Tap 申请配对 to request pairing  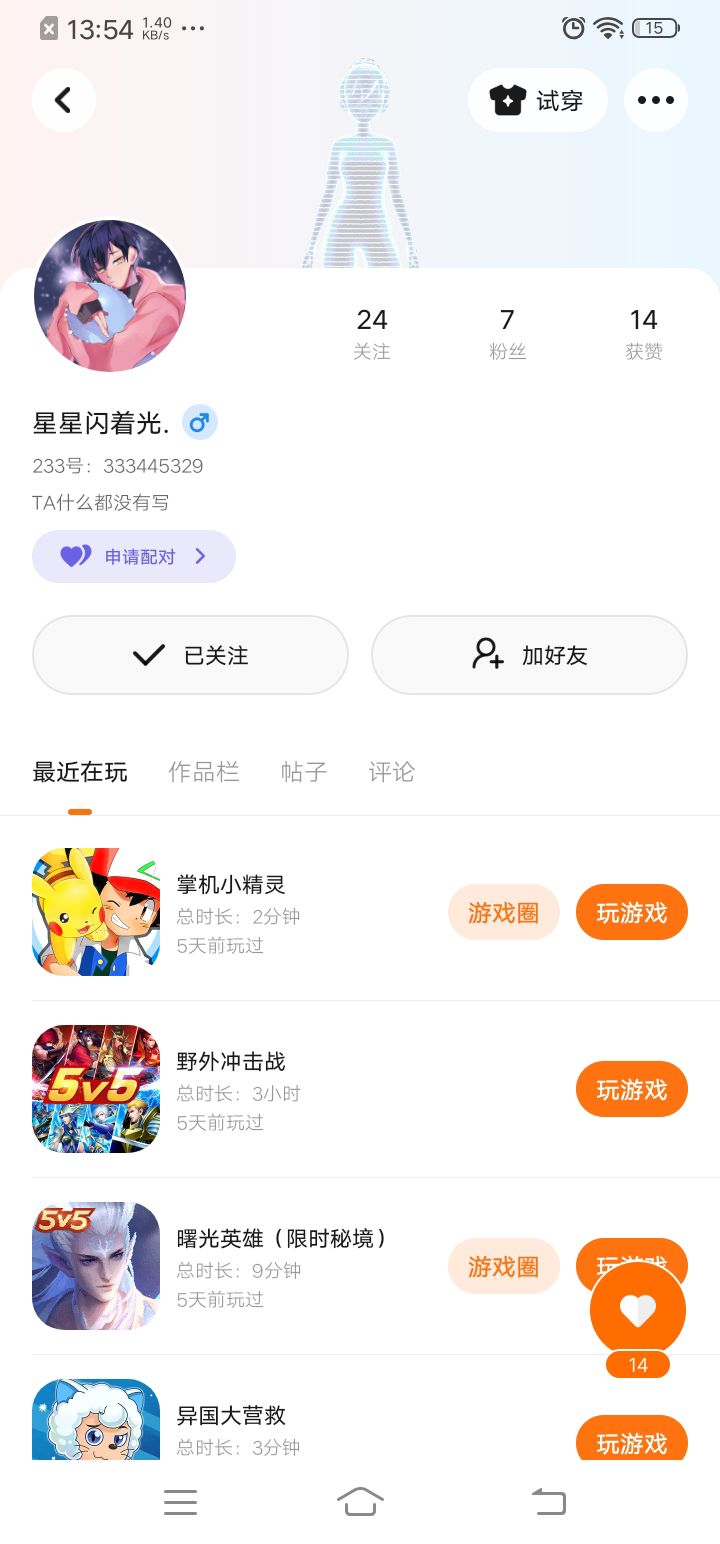(134, 556)
